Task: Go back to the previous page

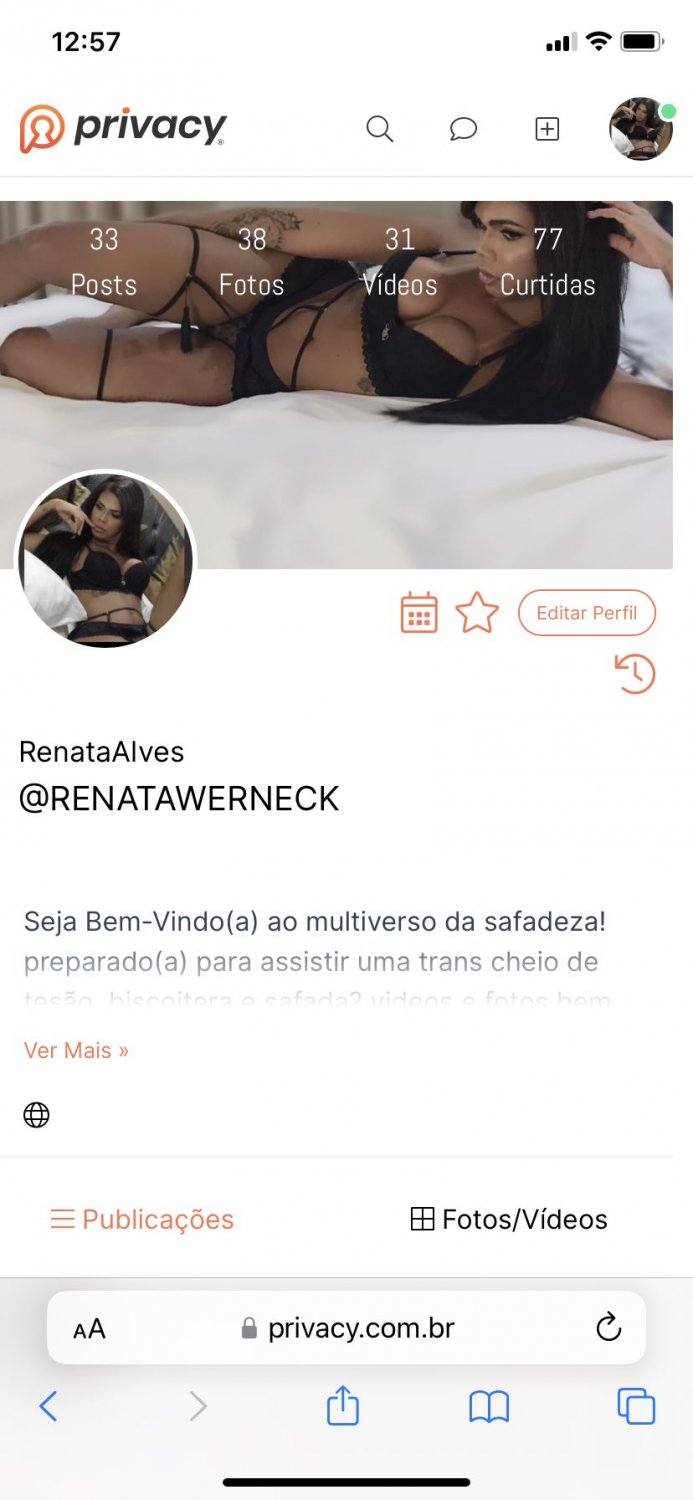Action: click(x=48, y=1406)
